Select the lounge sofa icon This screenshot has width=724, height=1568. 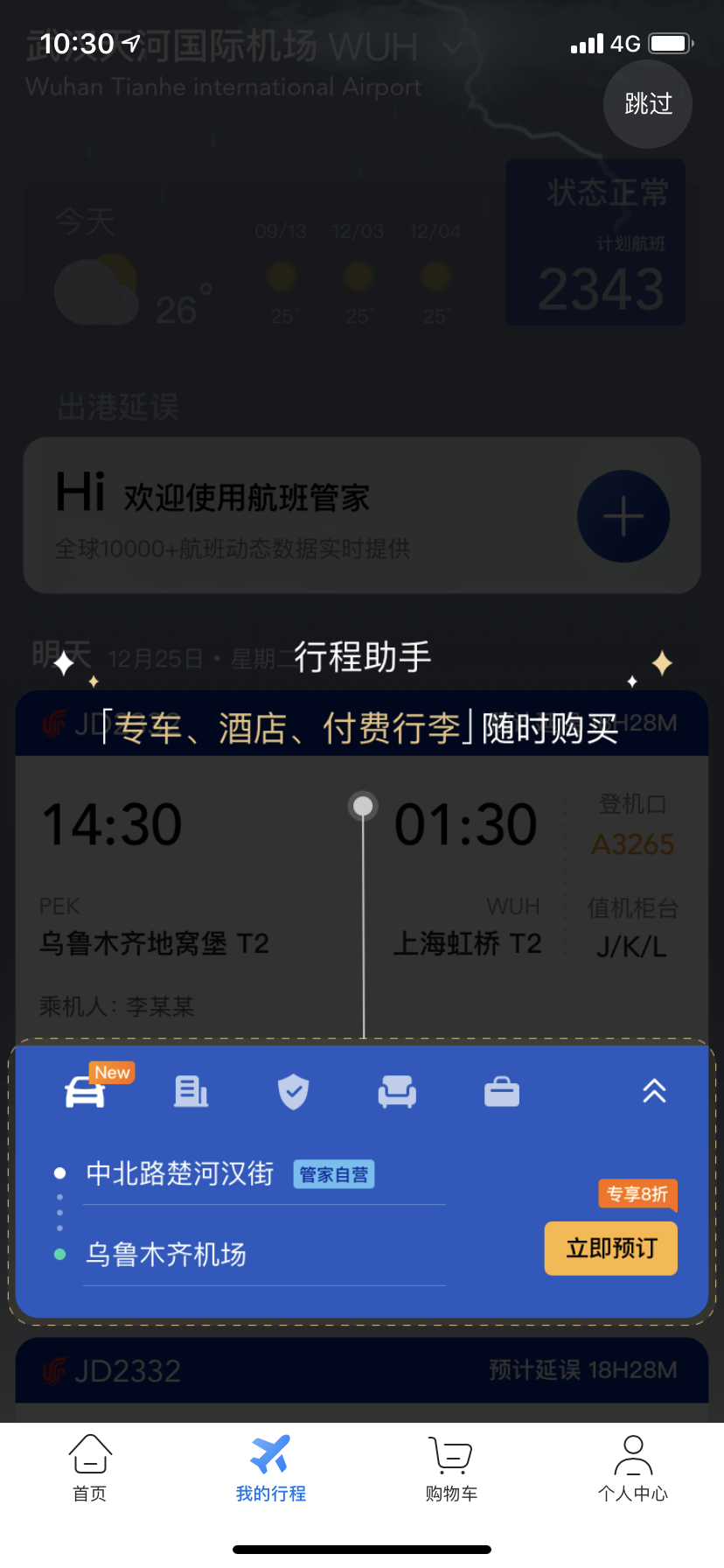pos(397,1092)
